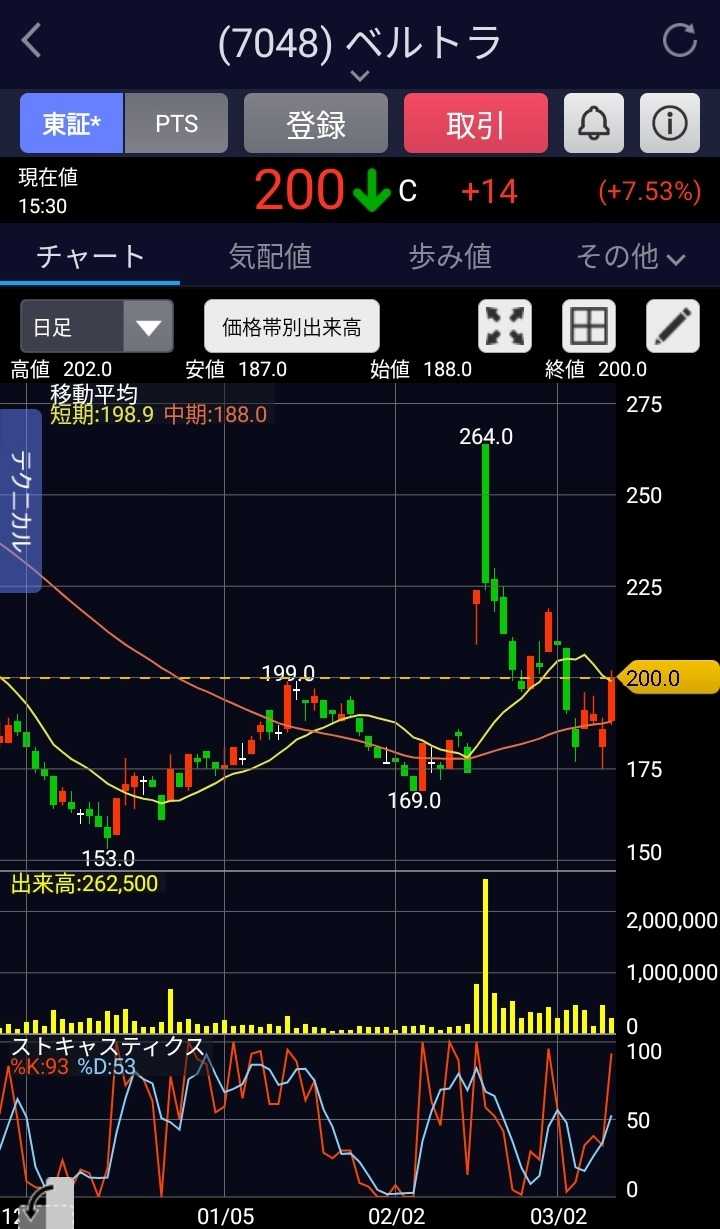Expand chart to full screen

click(x=506, y=327)
